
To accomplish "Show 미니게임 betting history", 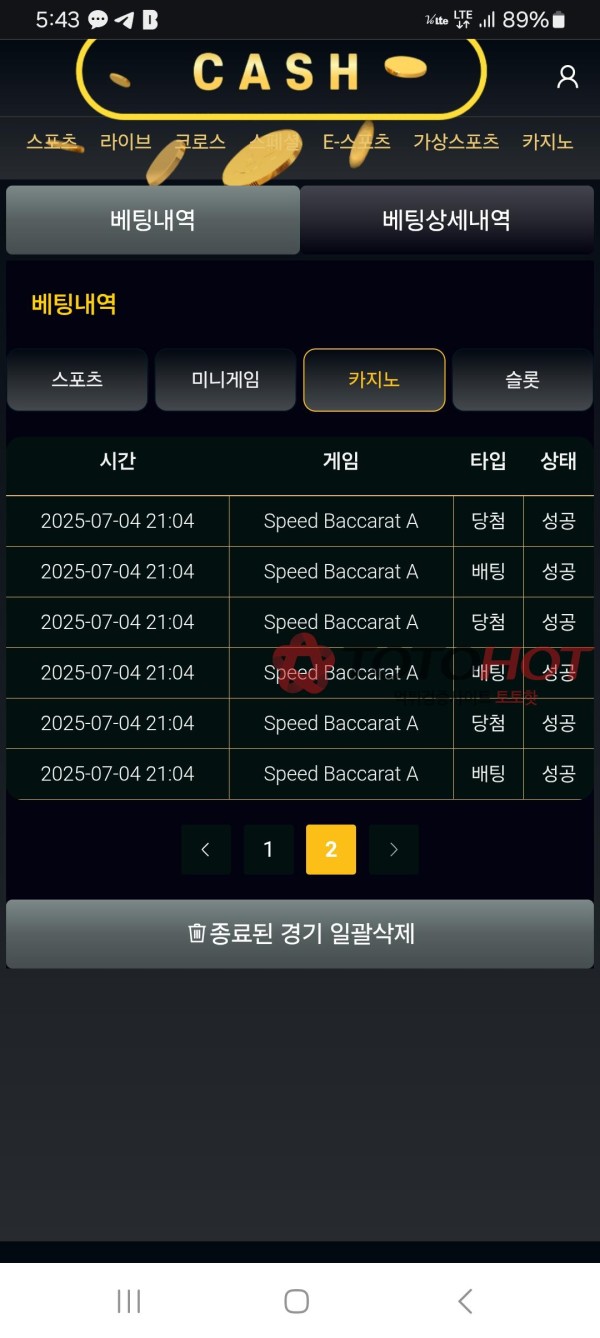I will 225,380.
